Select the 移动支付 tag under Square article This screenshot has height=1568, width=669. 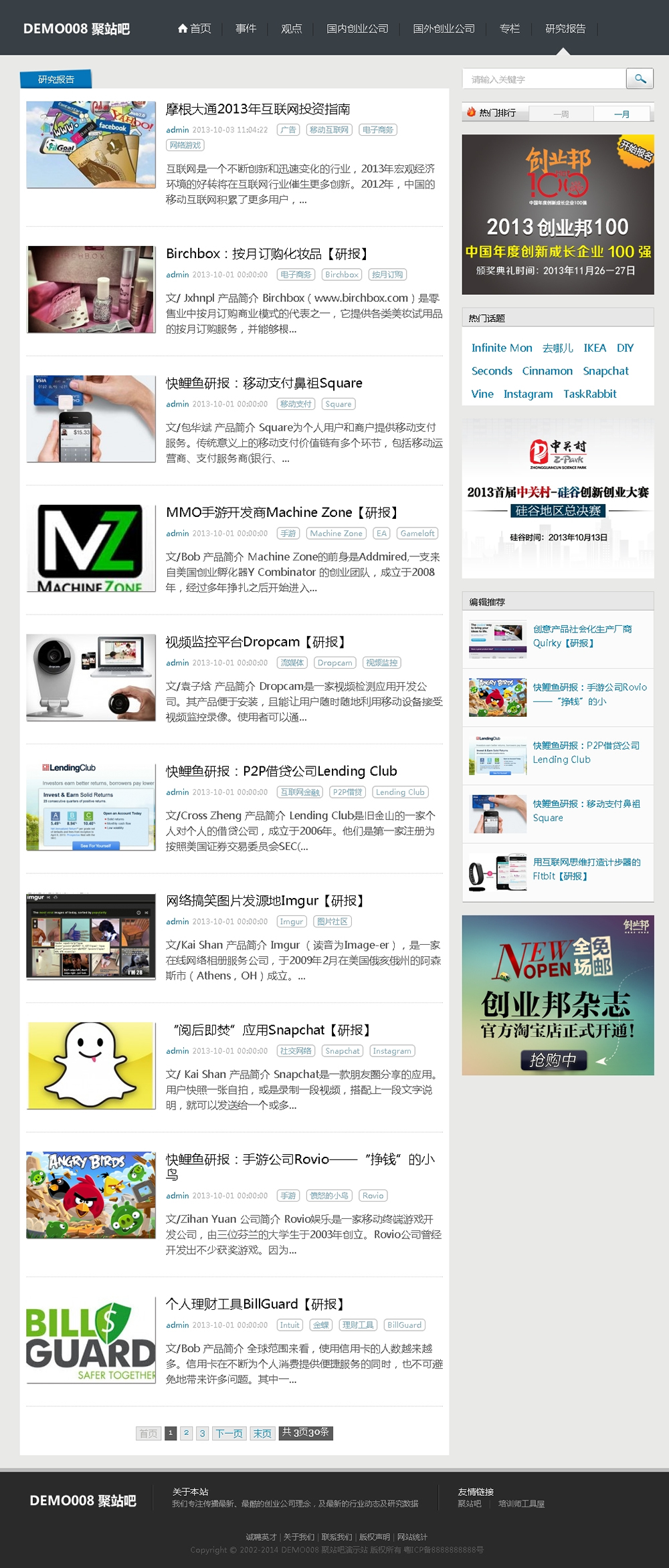point(296,404)
